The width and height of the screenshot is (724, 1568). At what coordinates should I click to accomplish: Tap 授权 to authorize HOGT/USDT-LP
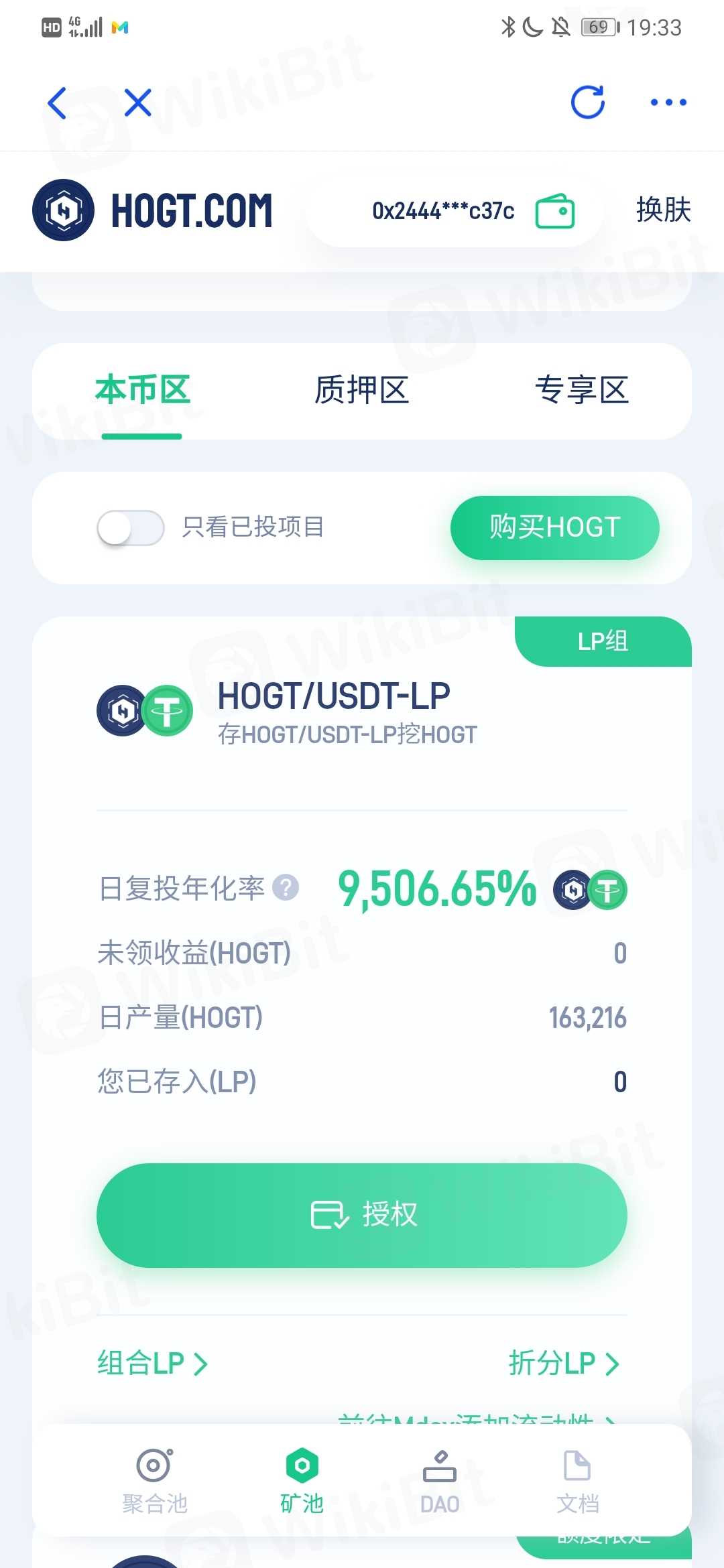tap(362, 1215)
